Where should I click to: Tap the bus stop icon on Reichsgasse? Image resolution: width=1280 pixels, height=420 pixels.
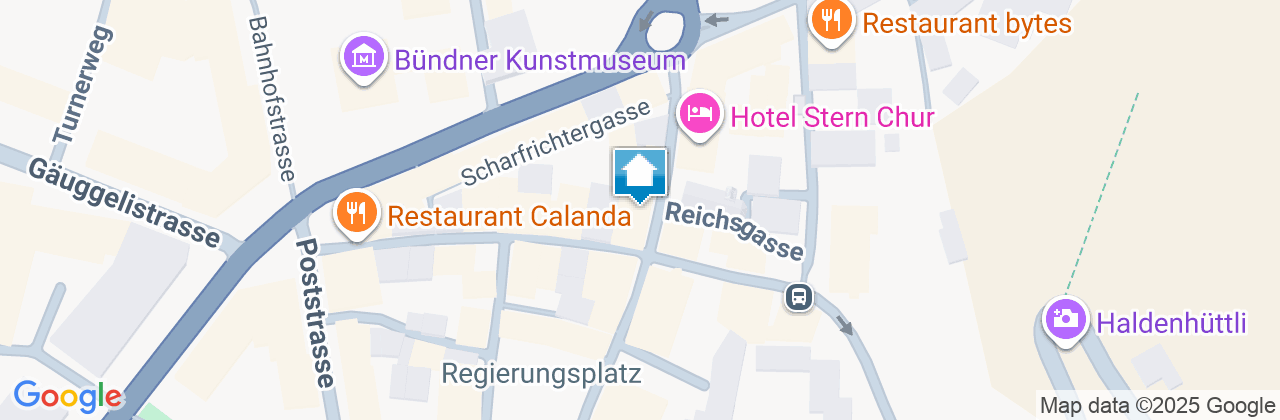point(798,297)
